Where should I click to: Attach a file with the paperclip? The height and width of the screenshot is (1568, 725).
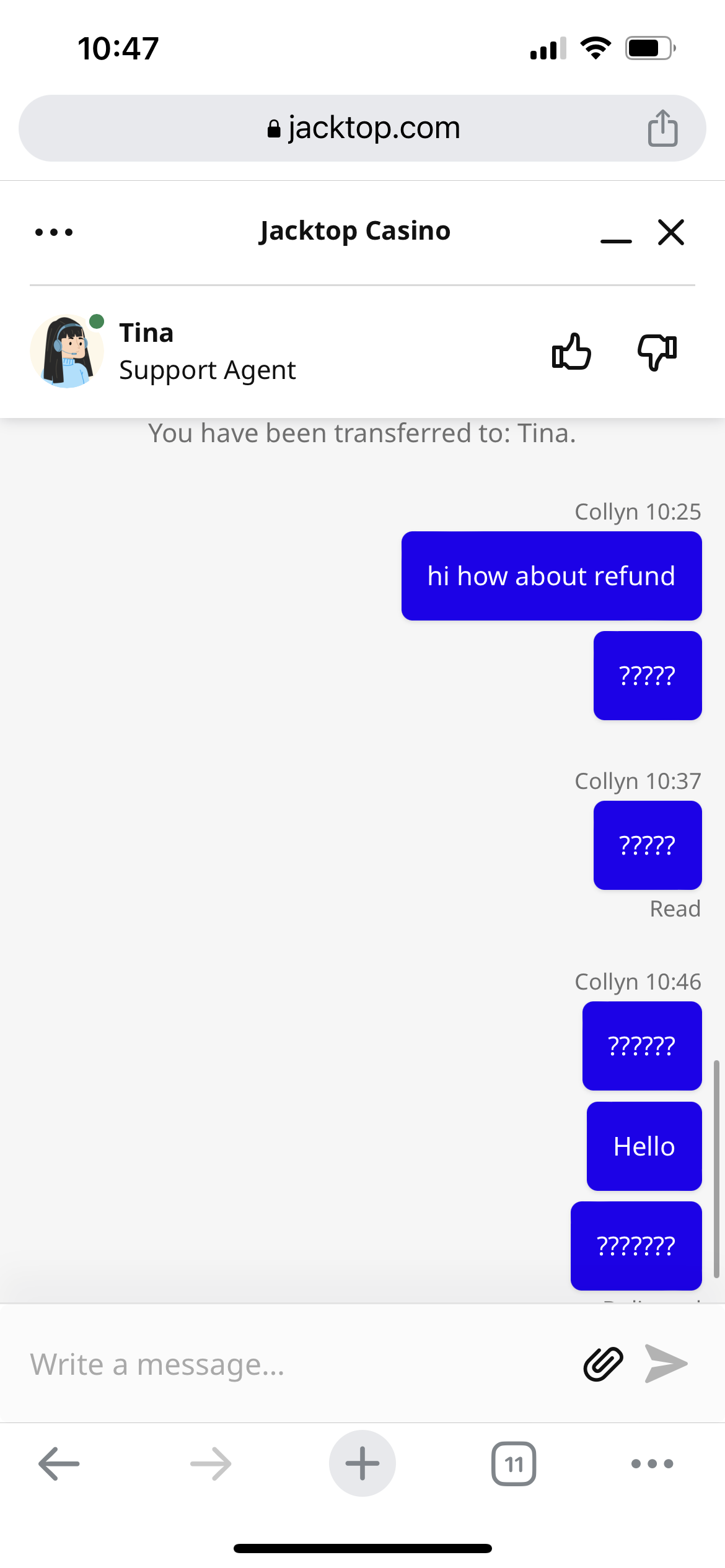point(603,1364)
